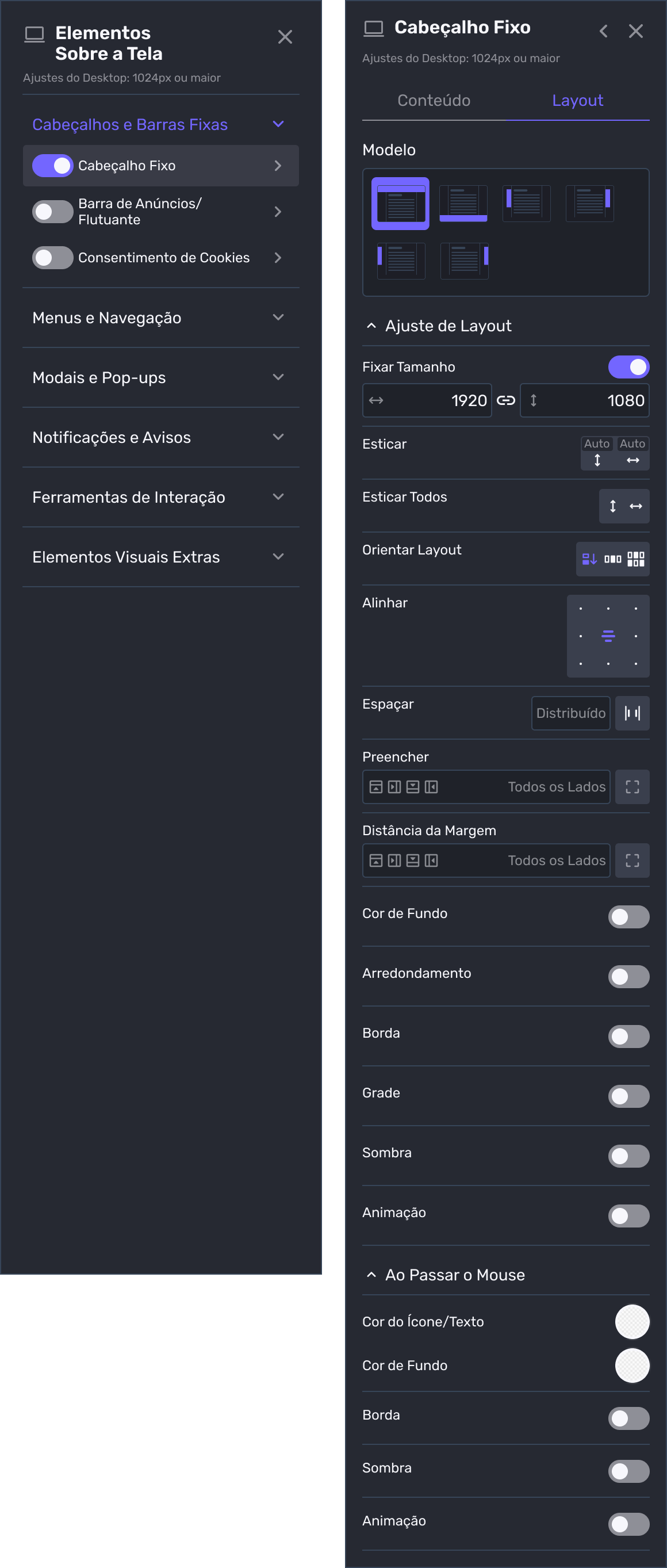The width and height of the screenshot is (667, 1568).
Task: Collapse Cabeçalhos e Barras Fixas section
Action: pos(278,125)
